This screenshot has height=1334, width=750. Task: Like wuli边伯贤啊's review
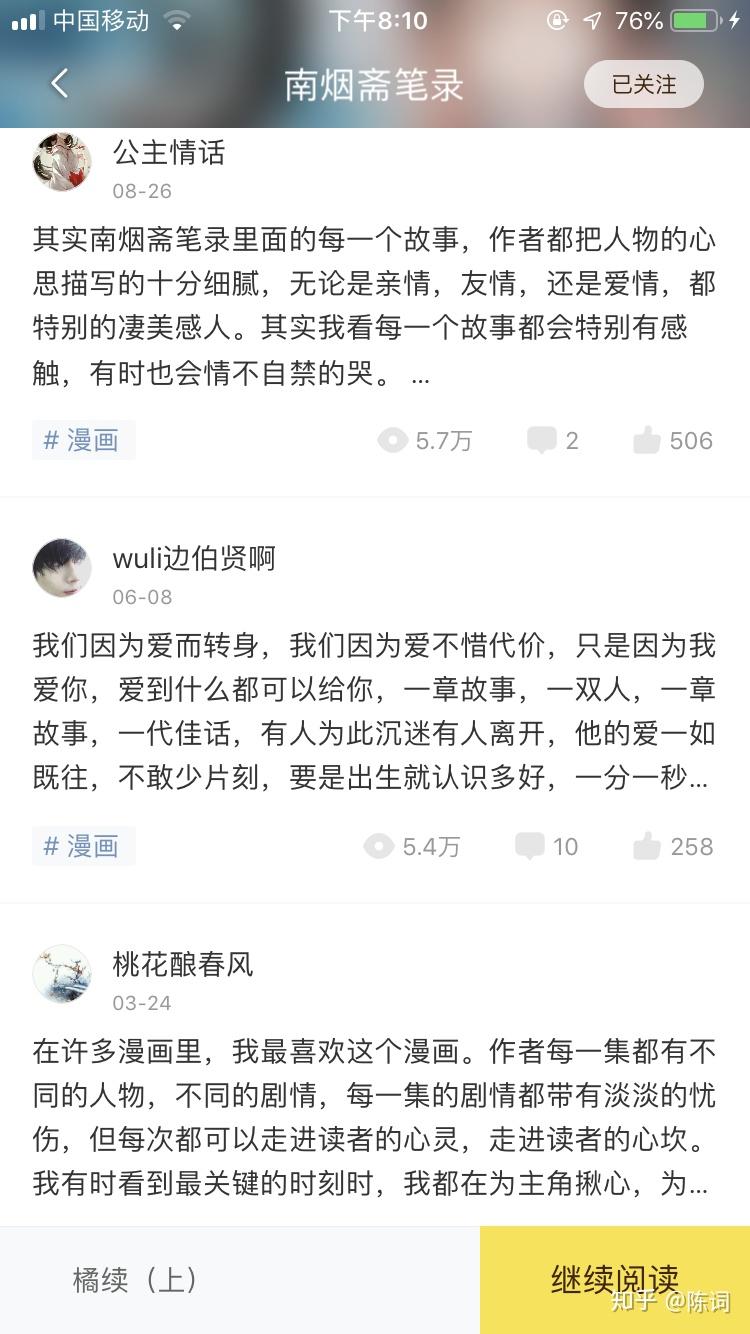pos(672,846)
